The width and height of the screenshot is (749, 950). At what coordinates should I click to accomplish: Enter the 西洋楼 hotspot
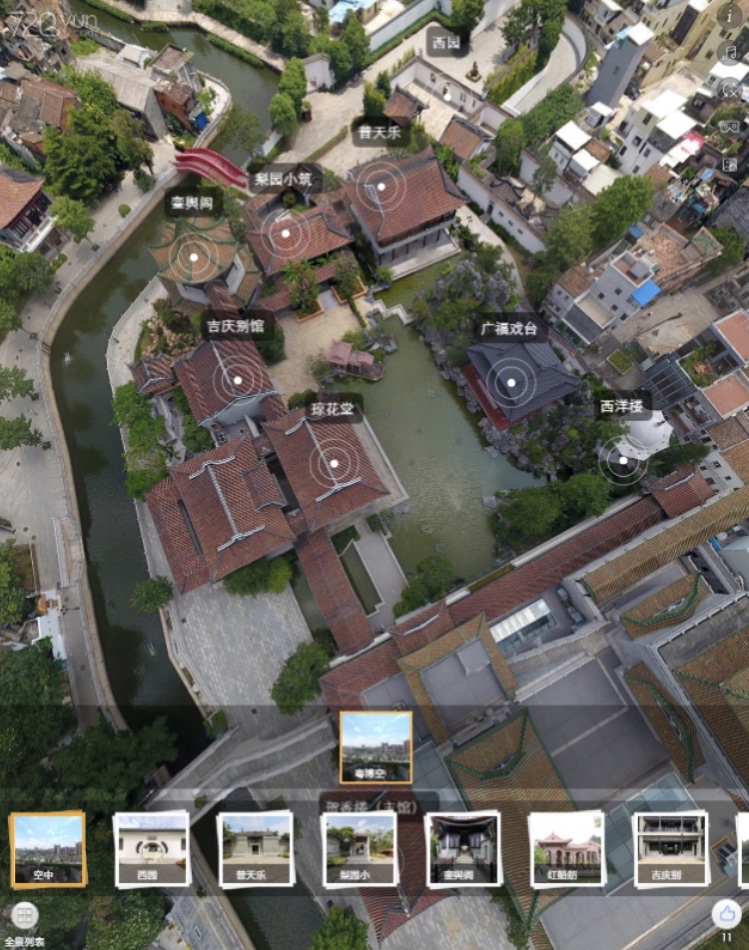click(x=622, y=460)
